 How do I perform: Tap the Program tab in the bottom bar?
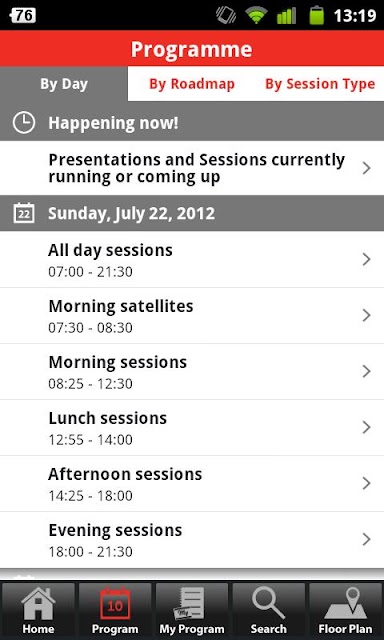click(115, 610)
